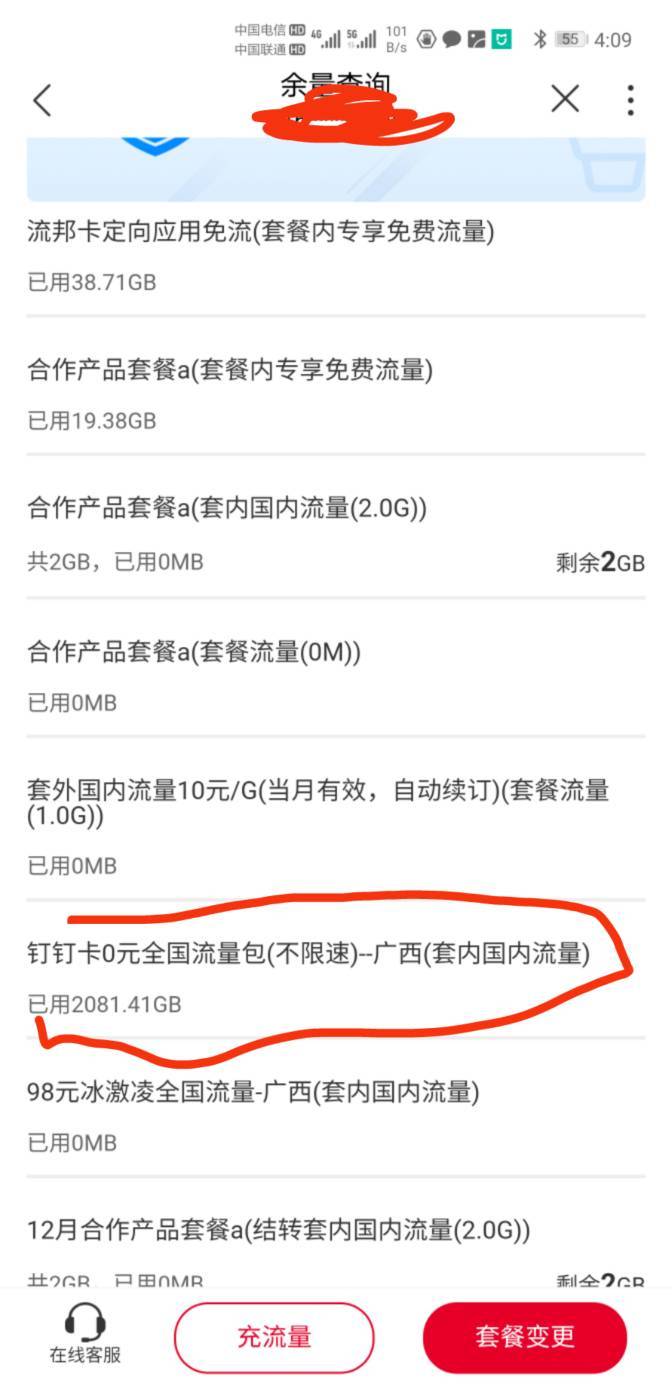Open the three-dot overflow menu
Screen dimensions: 672x1386
(630, 100)
